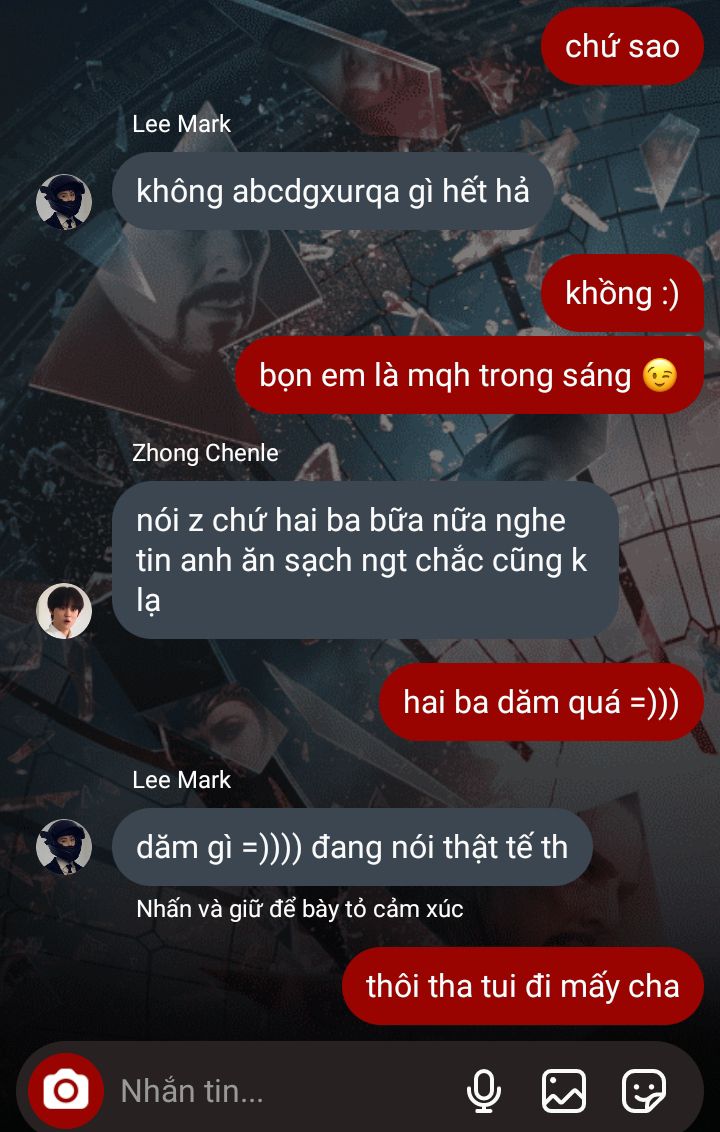Tap Lee Mark's avatar beside dăm gì message

(x=64, y=847)
